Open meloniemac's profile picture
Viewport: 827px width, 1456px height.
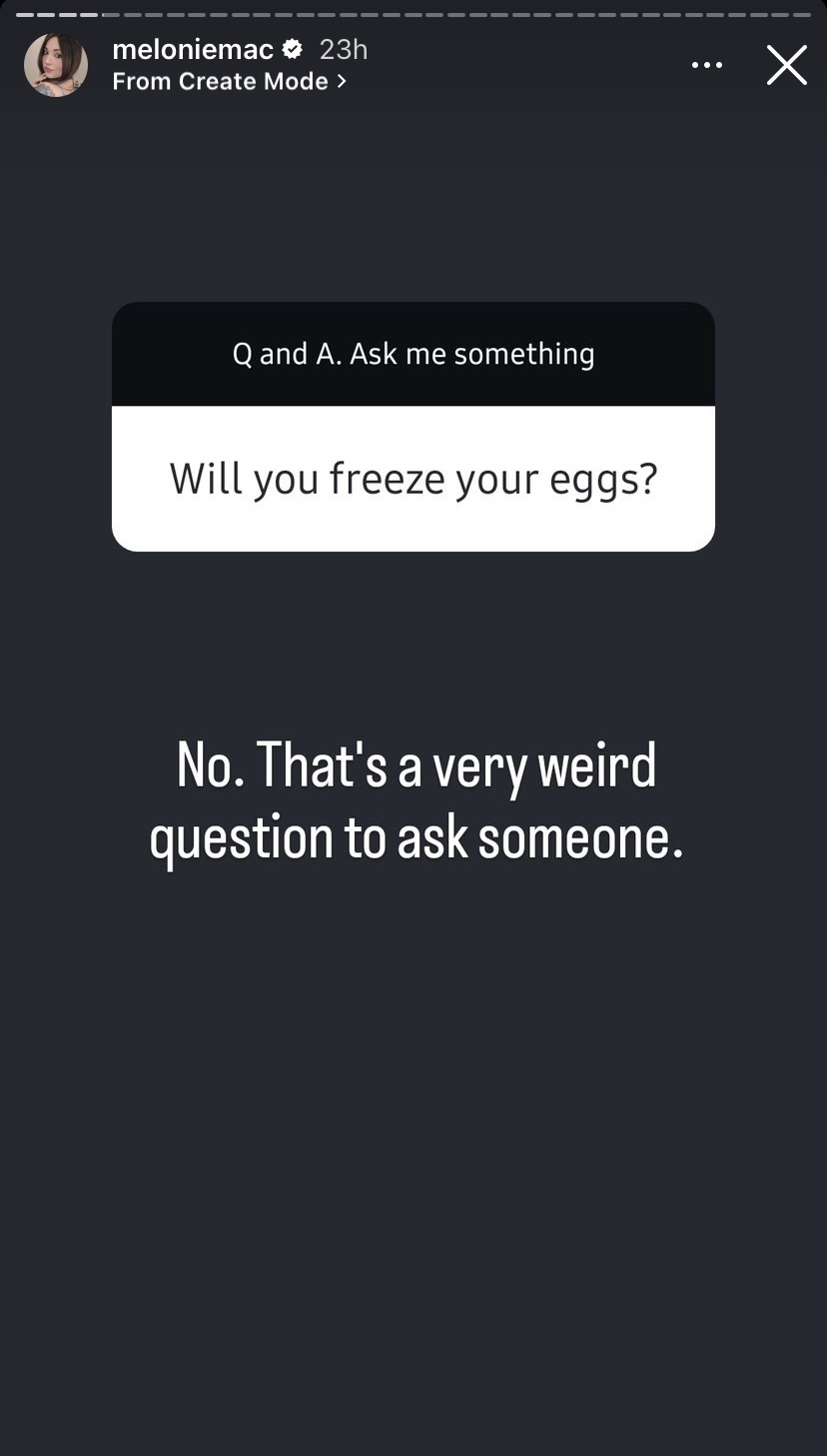(56, 65)
